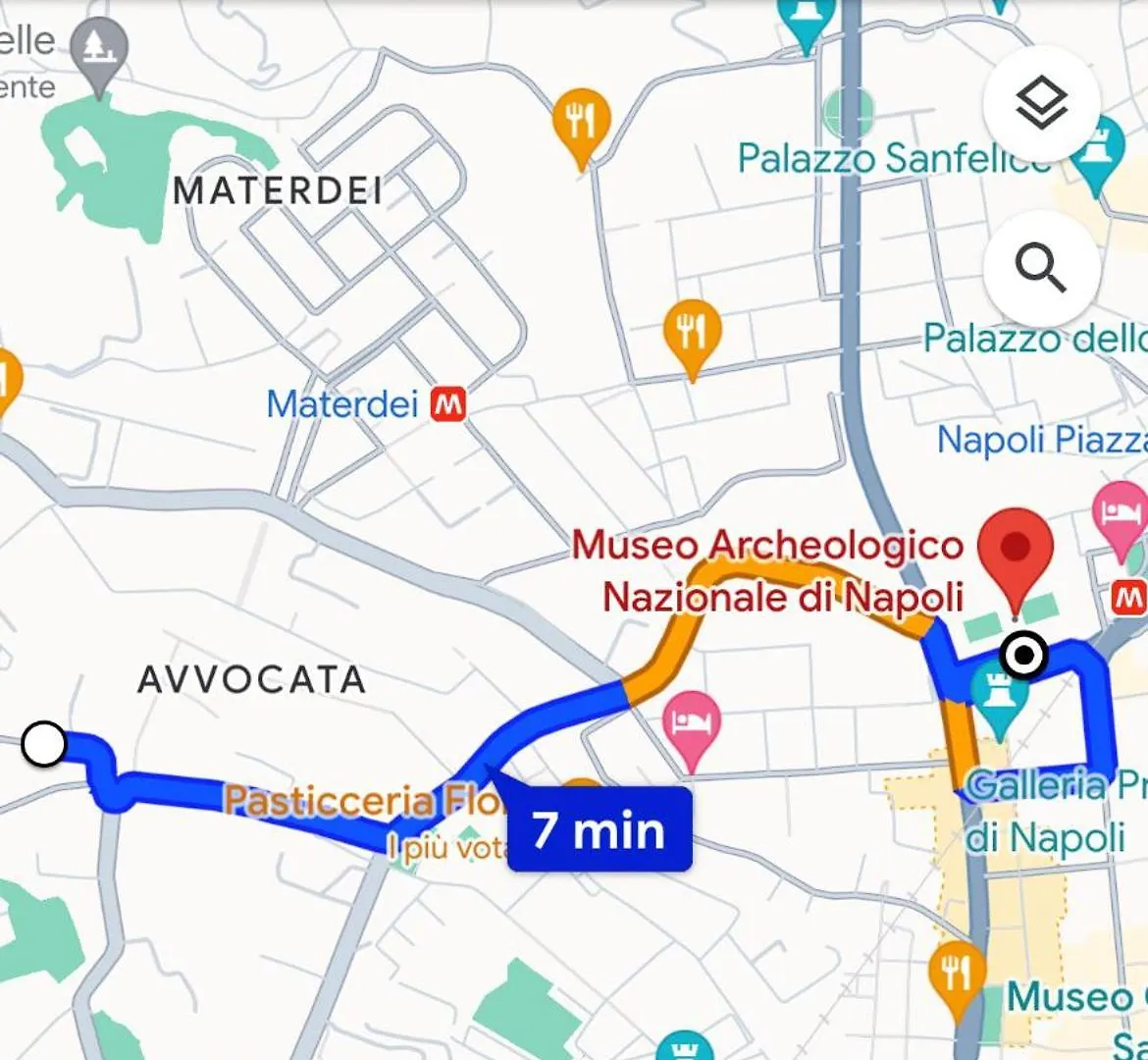Select the 7 min route label
This screenshot has width=1148, height=1060.
(600, 830)
